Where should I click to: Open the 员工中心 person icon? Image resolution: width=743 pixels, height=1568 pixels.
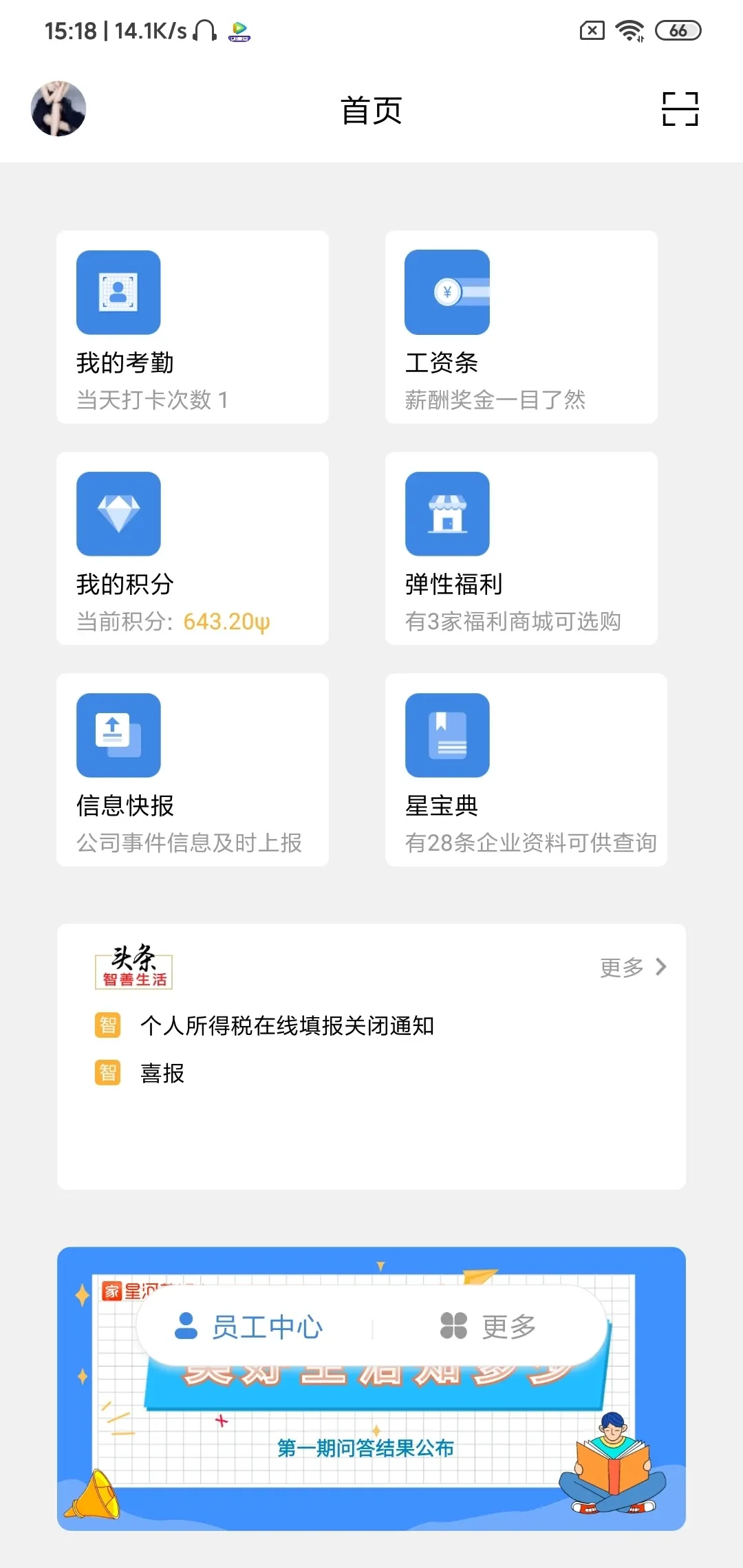pyautogui.click(x=186, y=1327)
